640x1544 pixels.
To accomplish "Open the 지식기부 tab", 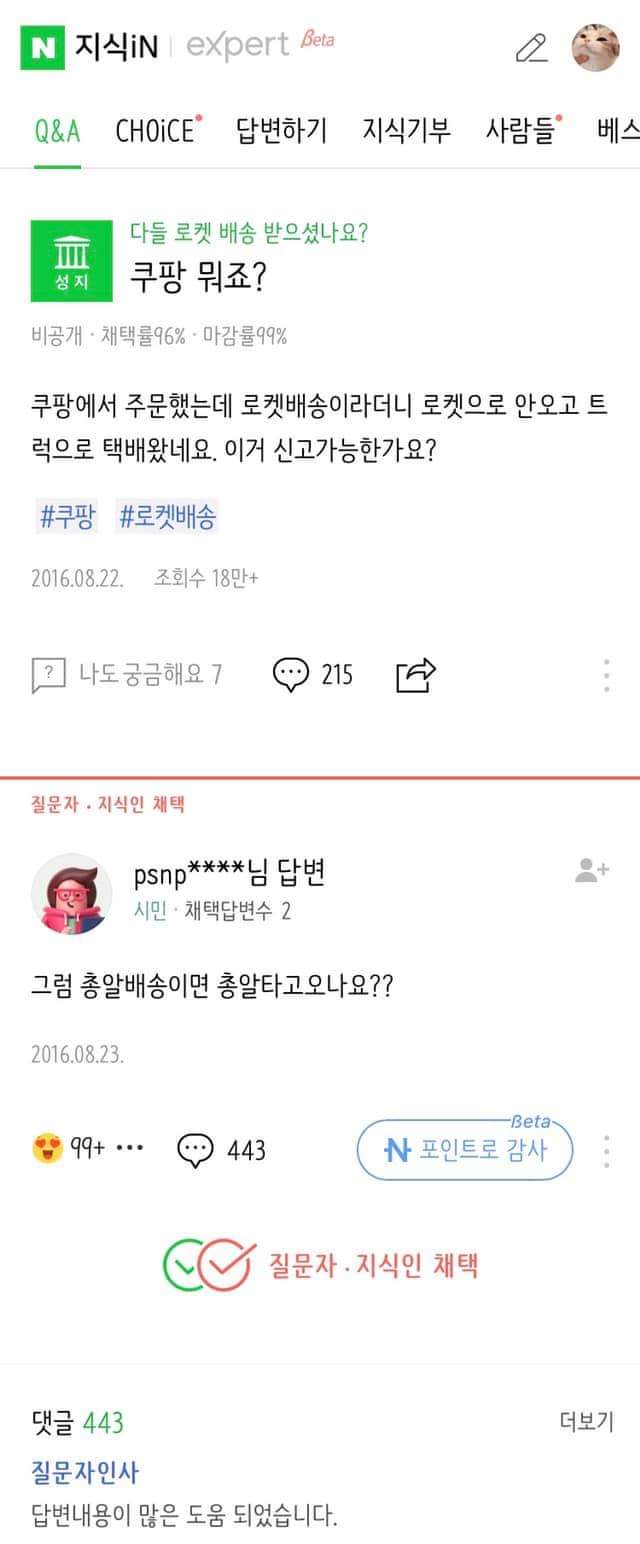I will (x=406, y=130).
